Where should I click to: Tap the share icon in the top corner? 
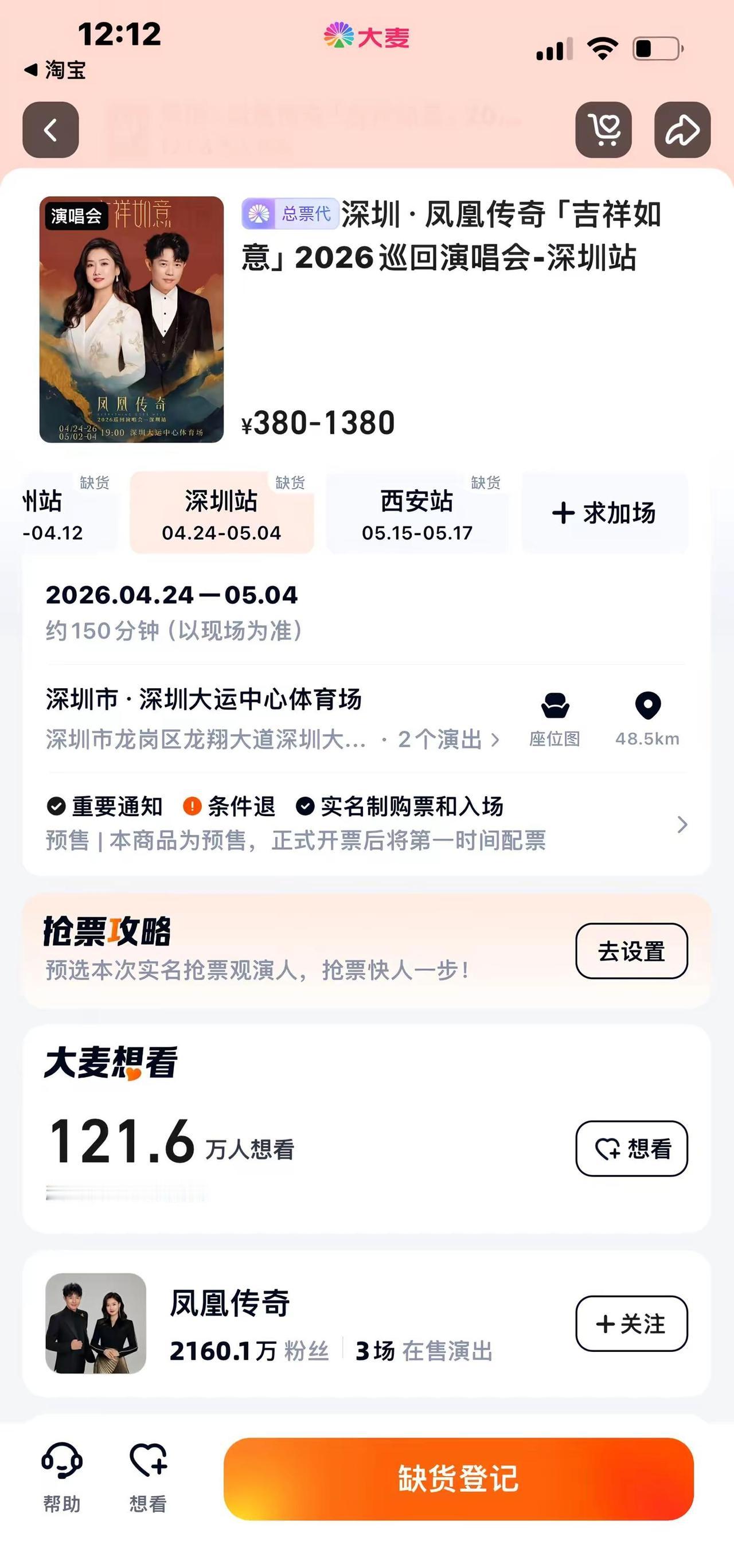[684, 131]
